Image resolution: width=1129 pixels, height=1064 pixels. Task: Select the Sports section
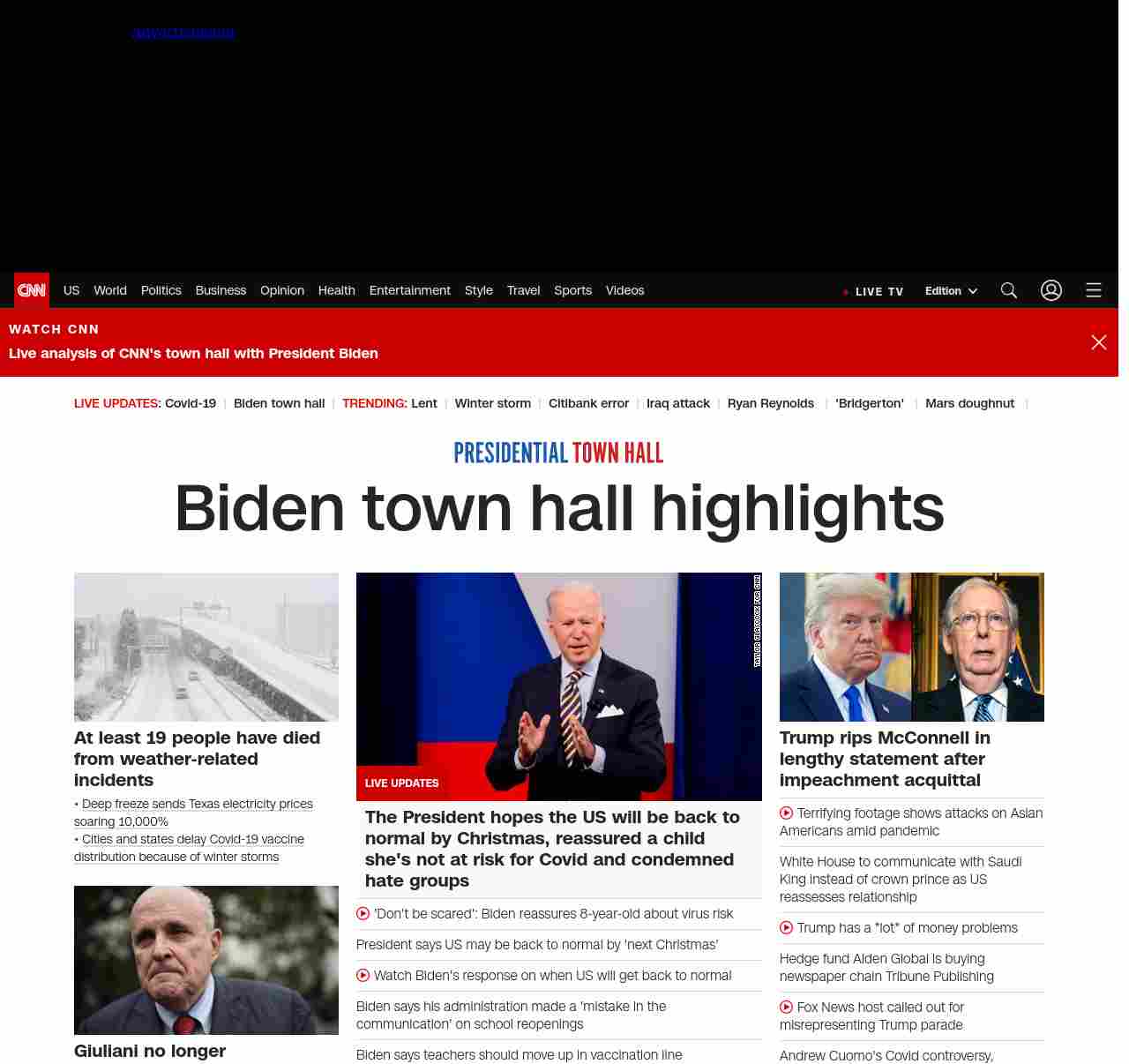[572, 290]
